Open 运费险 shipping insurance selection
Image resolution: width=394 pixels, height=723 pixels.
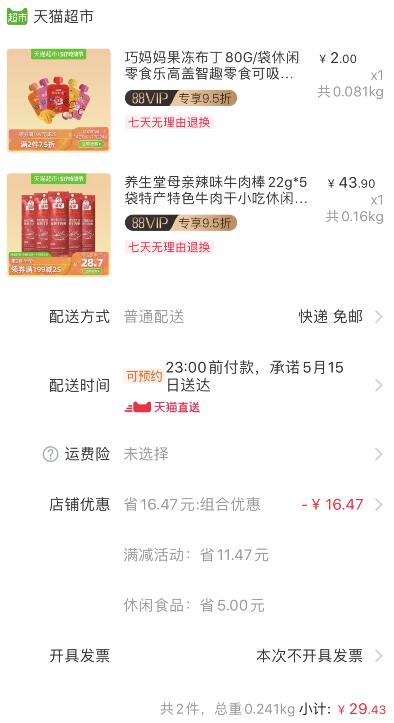197,454
